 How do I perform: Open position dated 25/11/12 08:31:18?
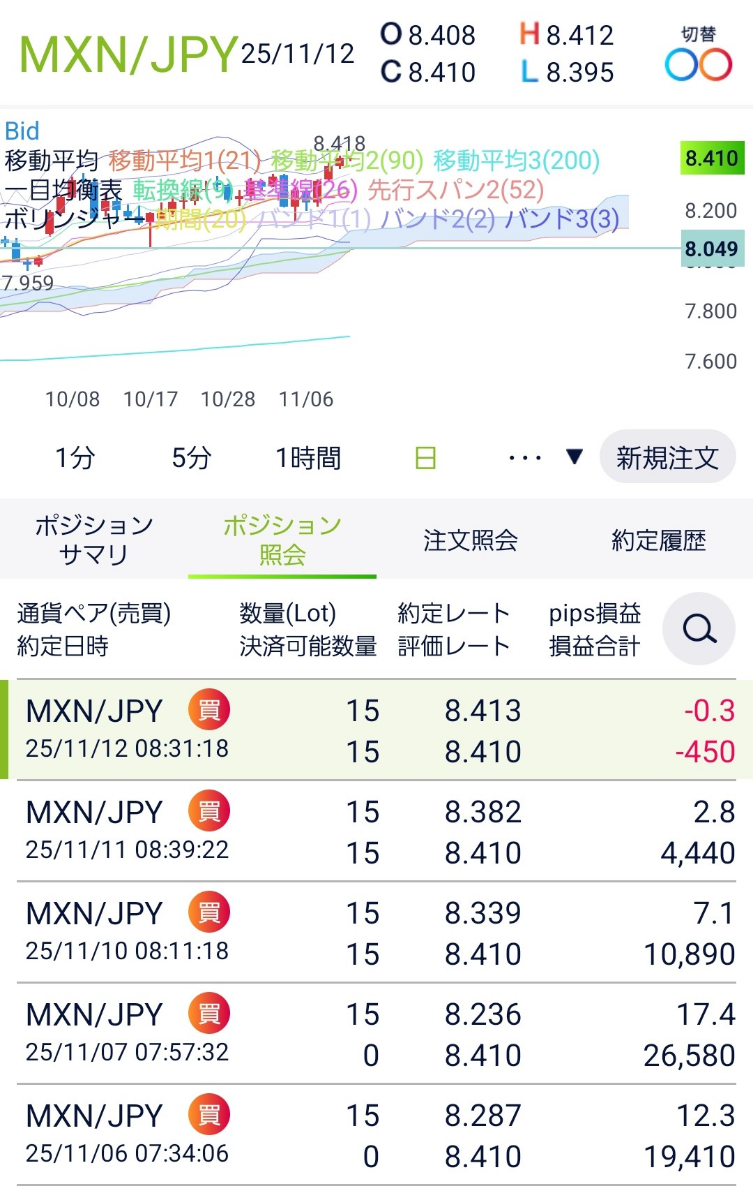click(x=376, y=730)
